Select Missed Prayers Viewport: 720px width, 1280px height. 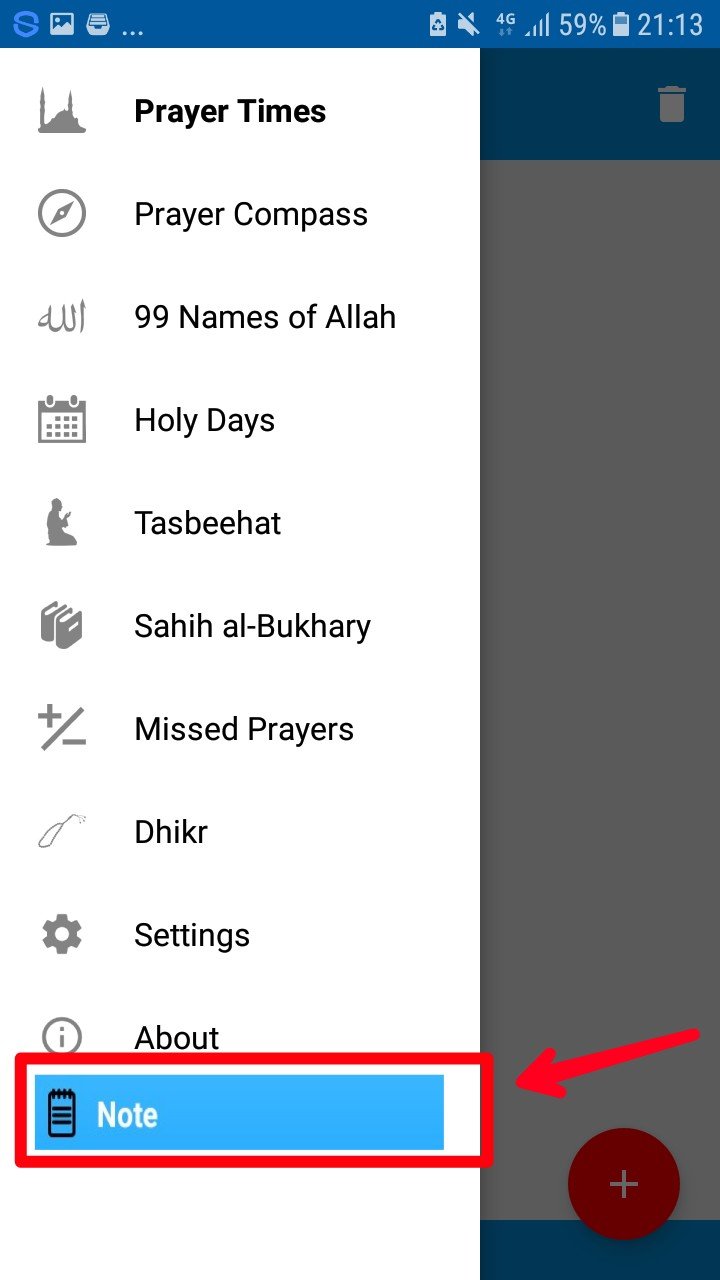240,729
